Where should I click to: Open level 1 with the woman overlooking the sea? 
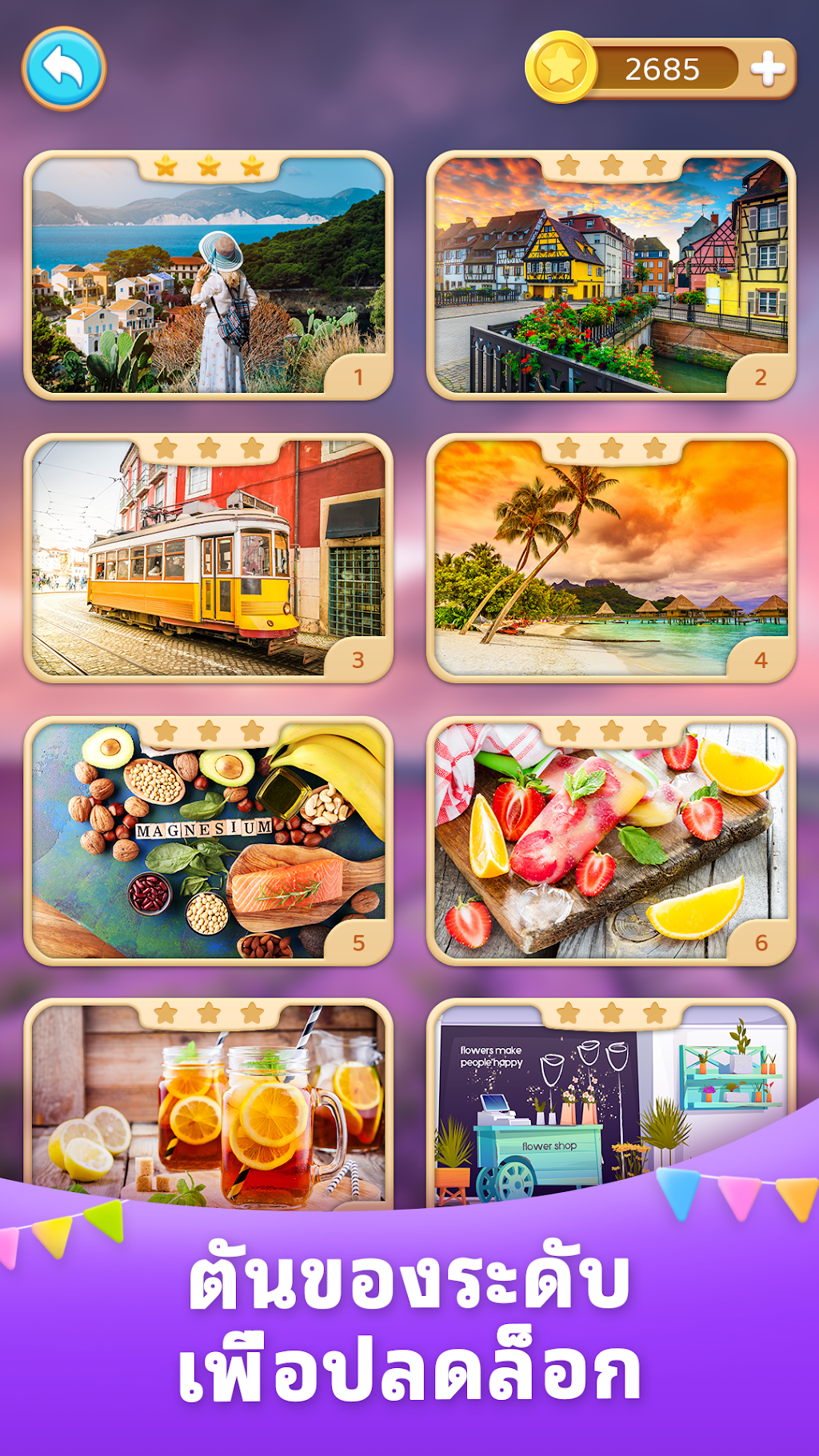pyautogui.click(x=209, y=275)
